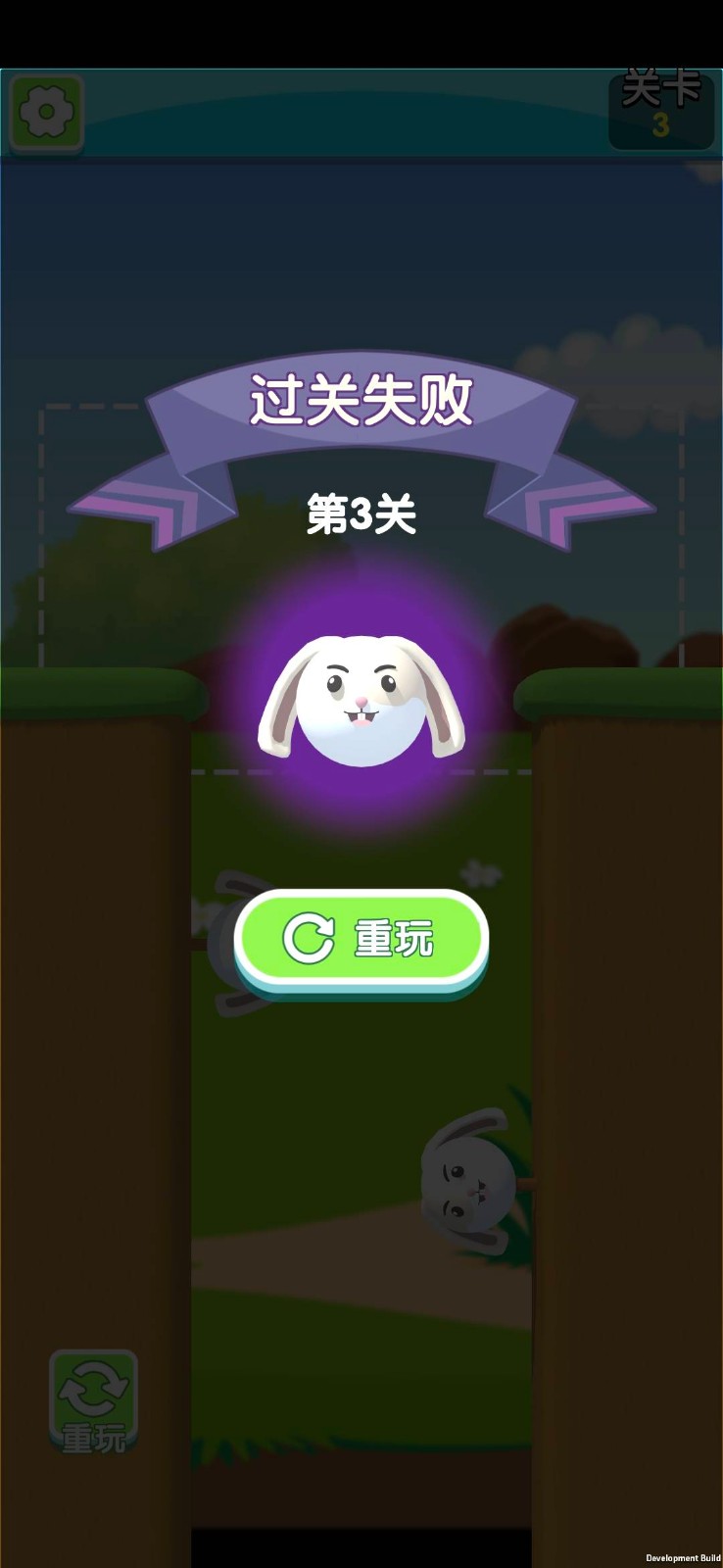The image size is (723, 1568).
Task: Tap the green 重玩 replay button
Action: 361,939
